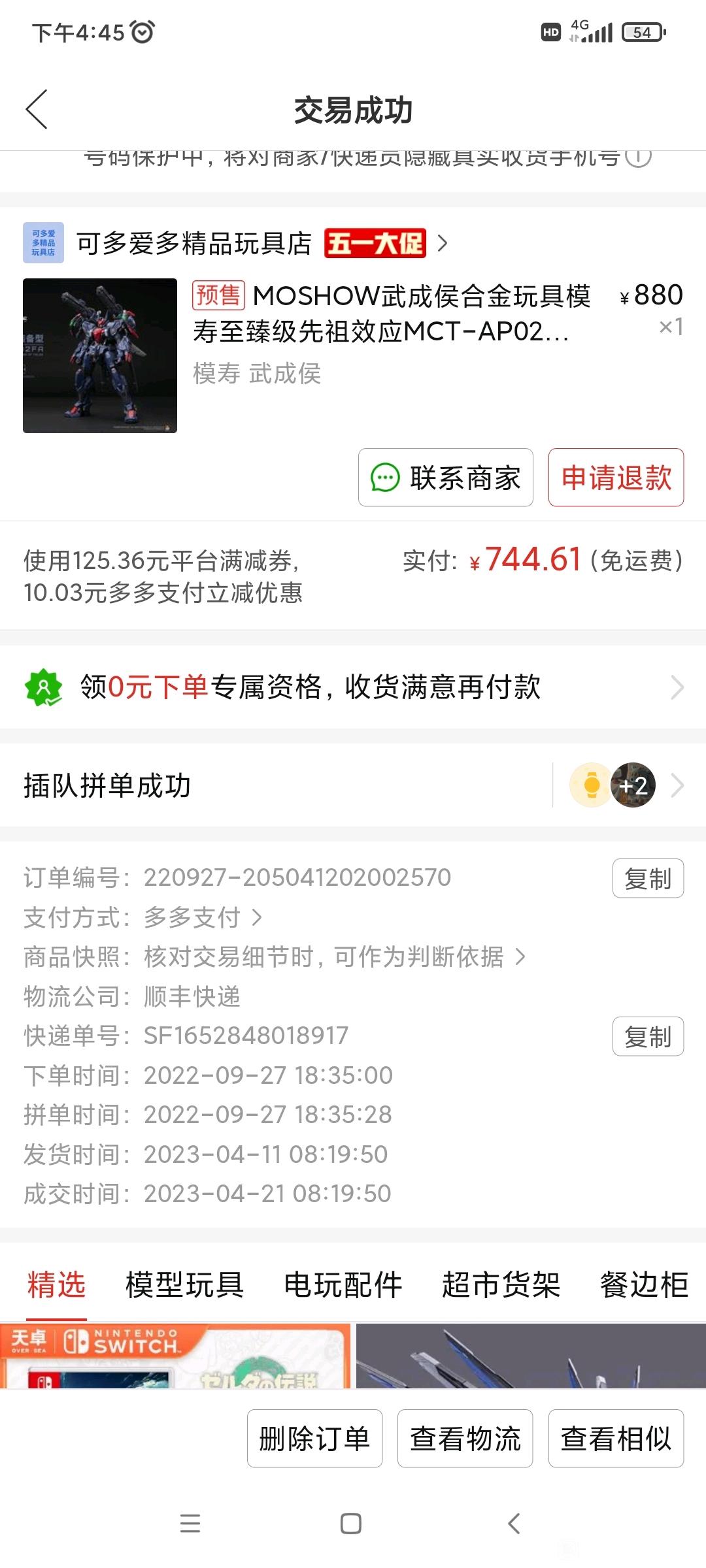
Task: Switch to the 模型玩具 tab
Action: [185, 1284]
